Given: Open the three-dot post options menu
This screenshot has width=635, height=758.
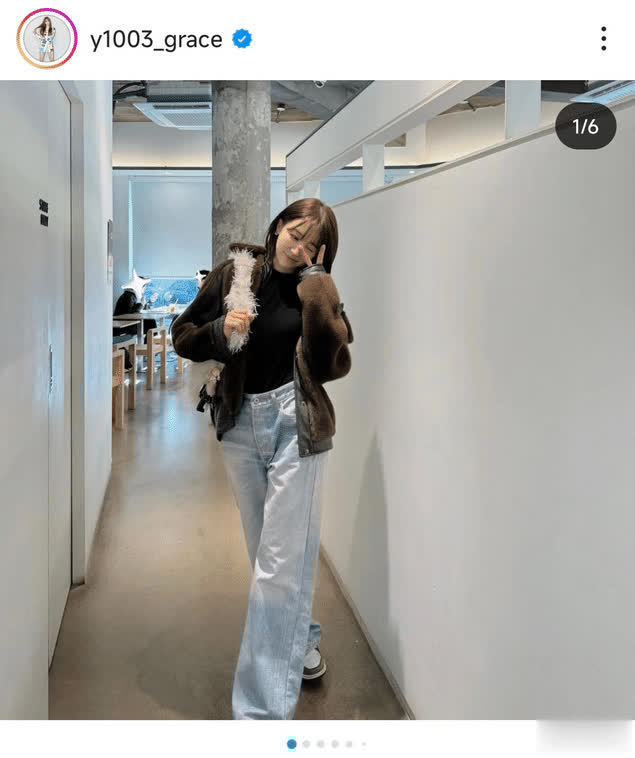Looking at the screenshot, I should 603,39.
